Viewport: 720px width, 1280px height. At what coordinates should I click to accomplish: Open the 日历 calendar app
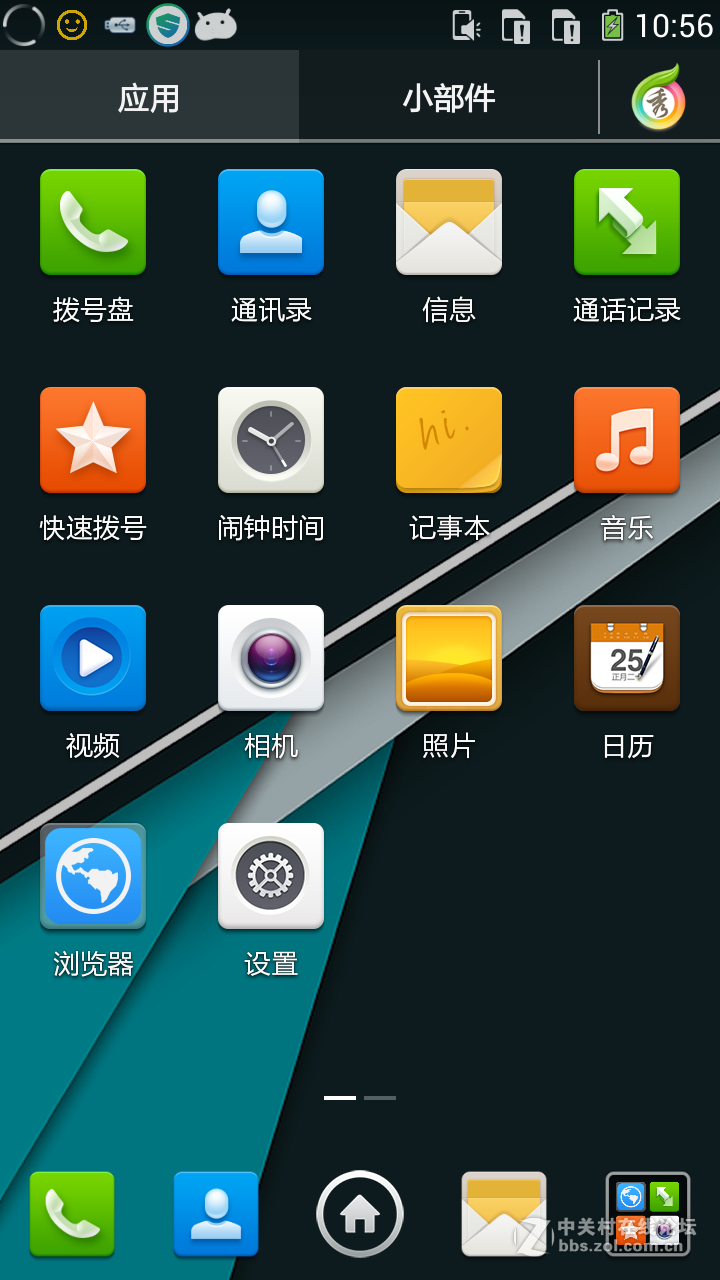click(x=627, y=658)
